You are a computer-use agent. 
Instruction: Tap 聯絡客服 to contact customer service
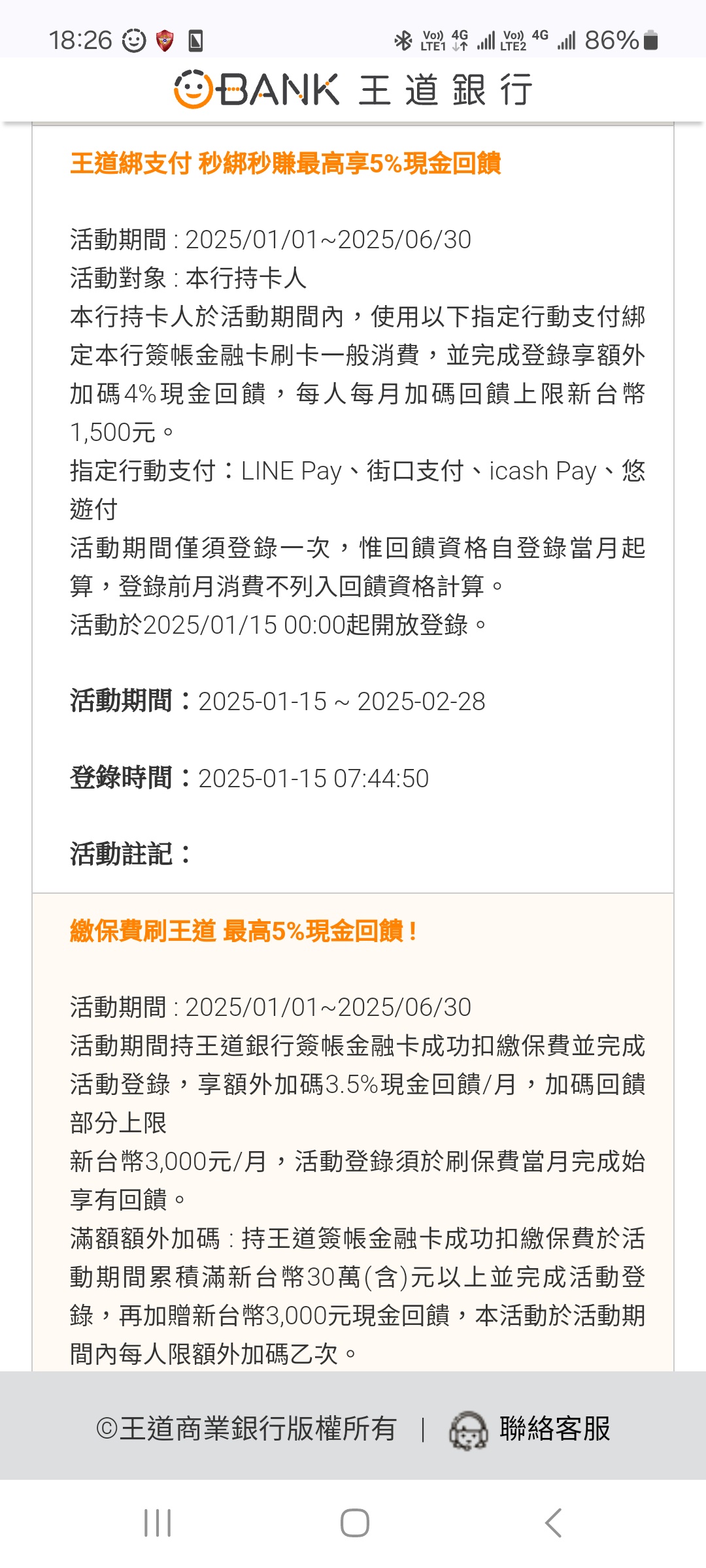click(529, 1429)
